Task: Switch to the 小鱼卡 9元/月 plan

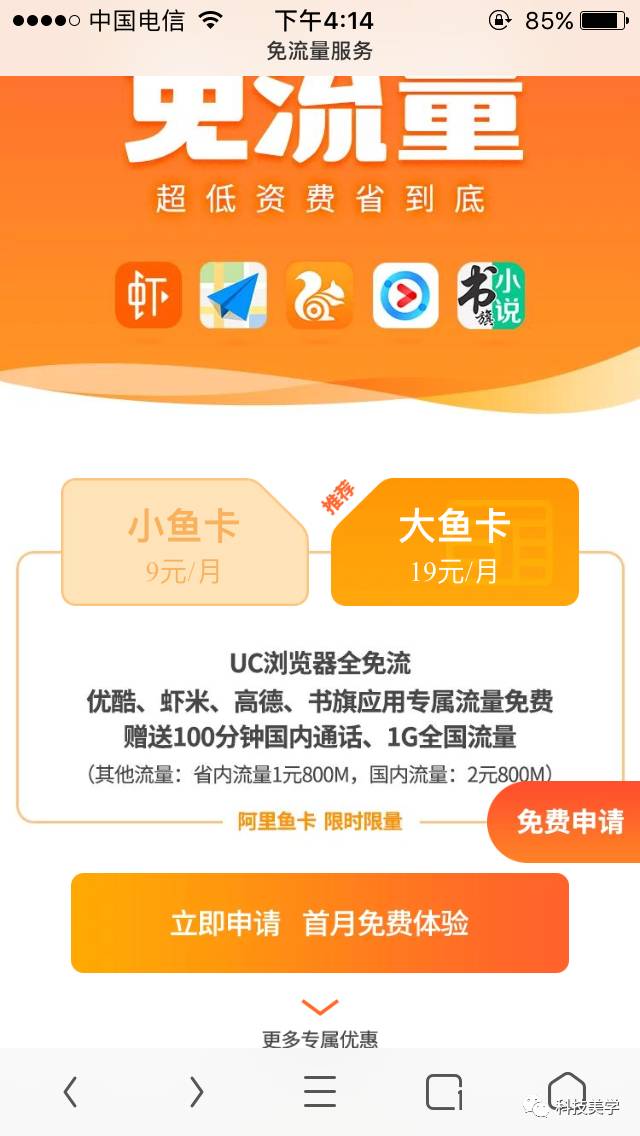Action: coord(184,542)
